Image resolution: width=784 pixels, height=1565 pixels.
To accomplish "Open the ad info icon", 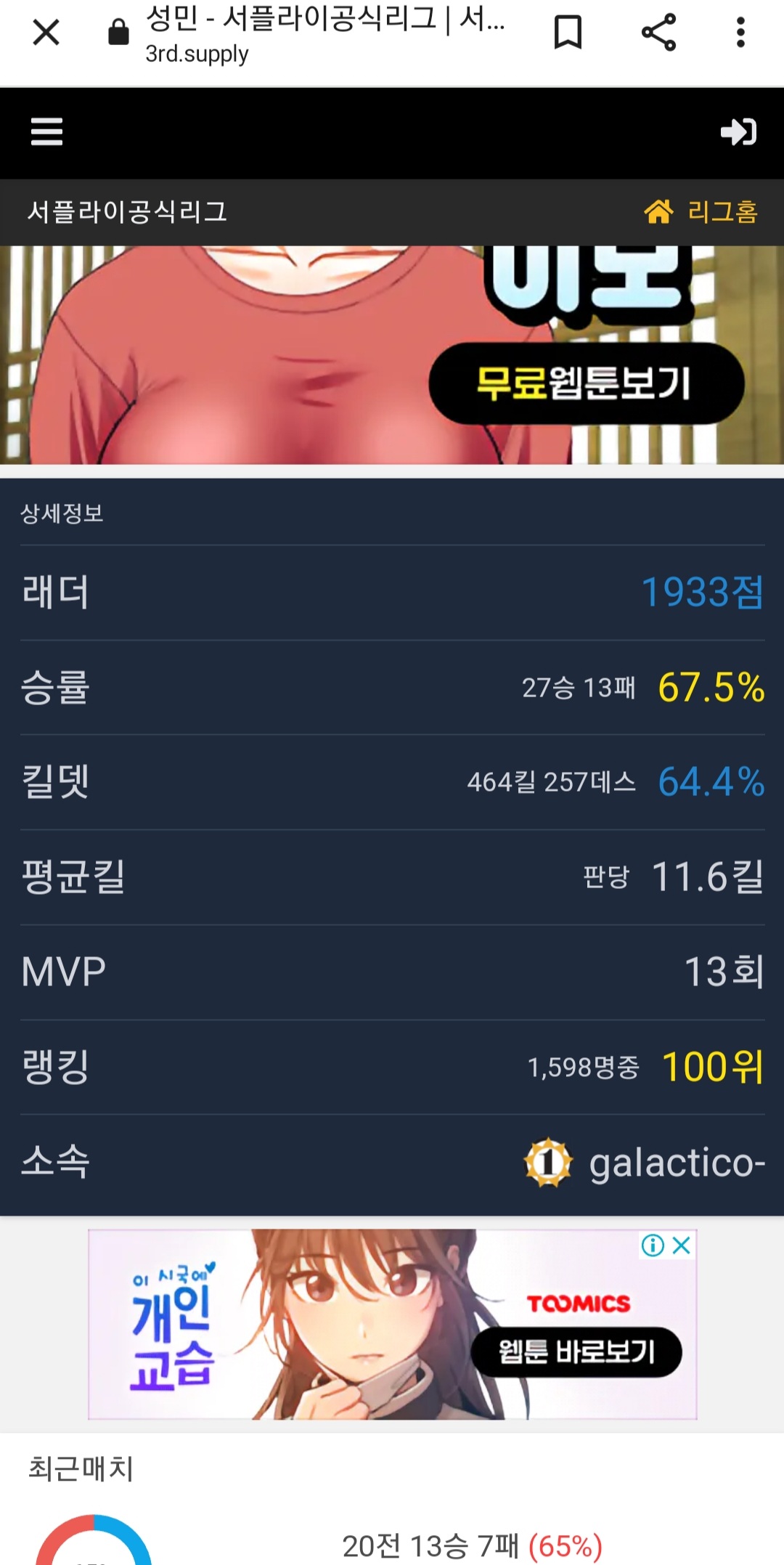I will click(653, 1245).
